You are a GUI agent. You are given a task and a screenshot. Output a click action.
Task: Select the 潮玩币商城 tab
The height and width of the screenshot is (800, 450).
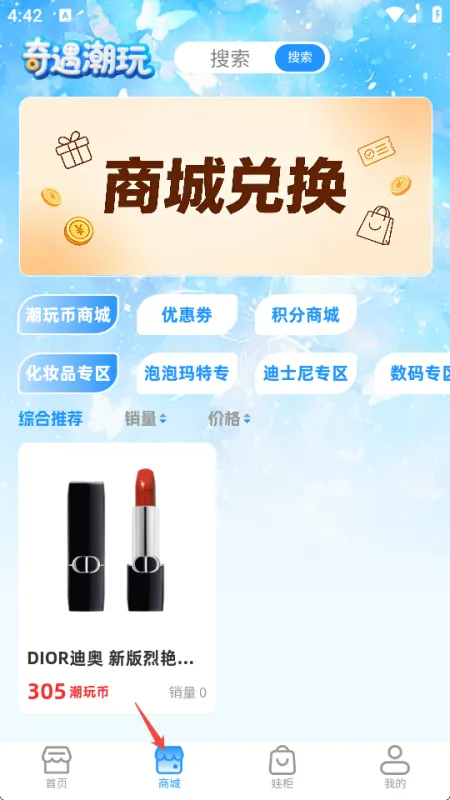pos(68,315)
